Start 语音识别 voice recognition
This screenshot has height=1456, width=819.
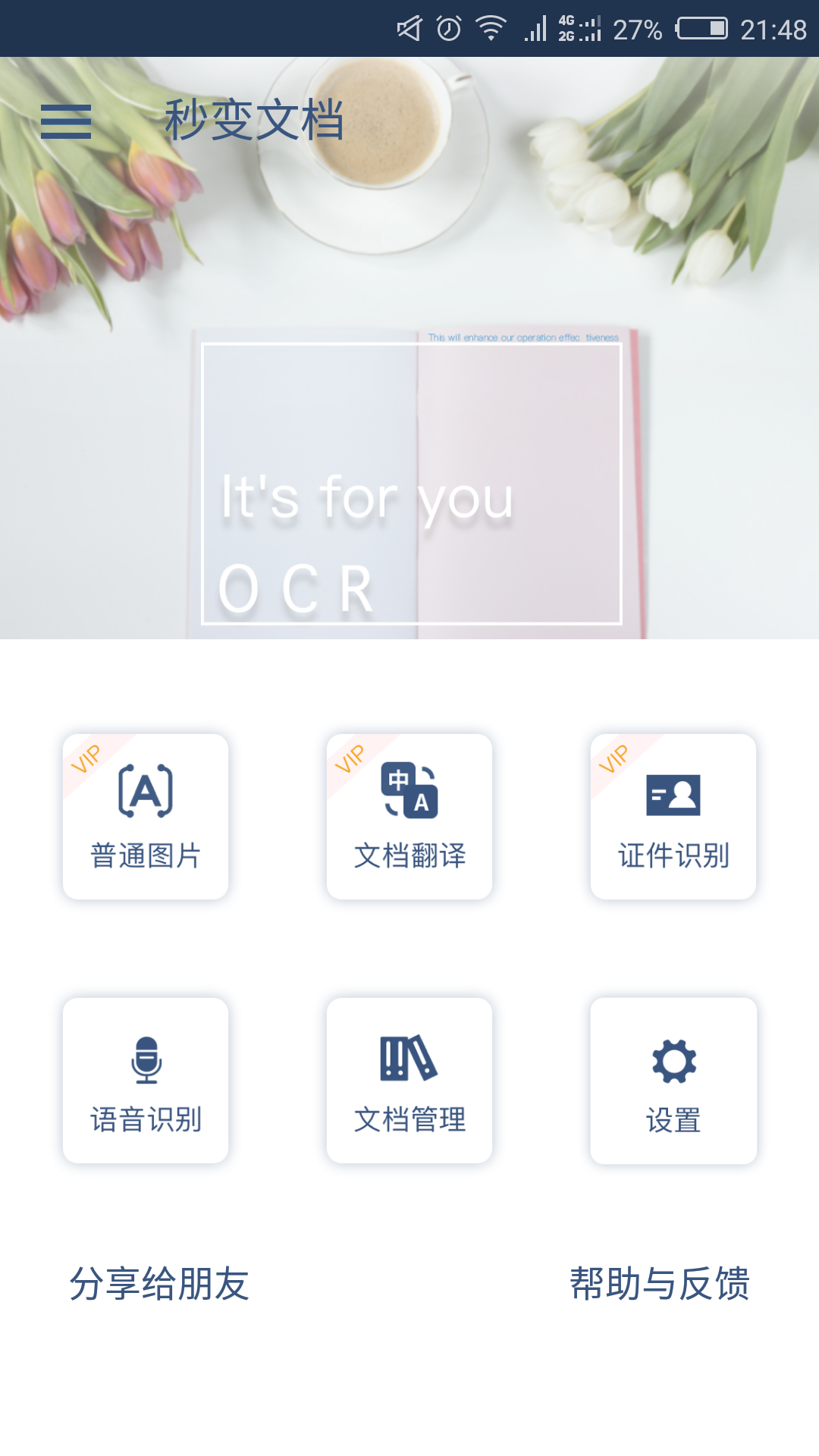[x=146, y=1081]
